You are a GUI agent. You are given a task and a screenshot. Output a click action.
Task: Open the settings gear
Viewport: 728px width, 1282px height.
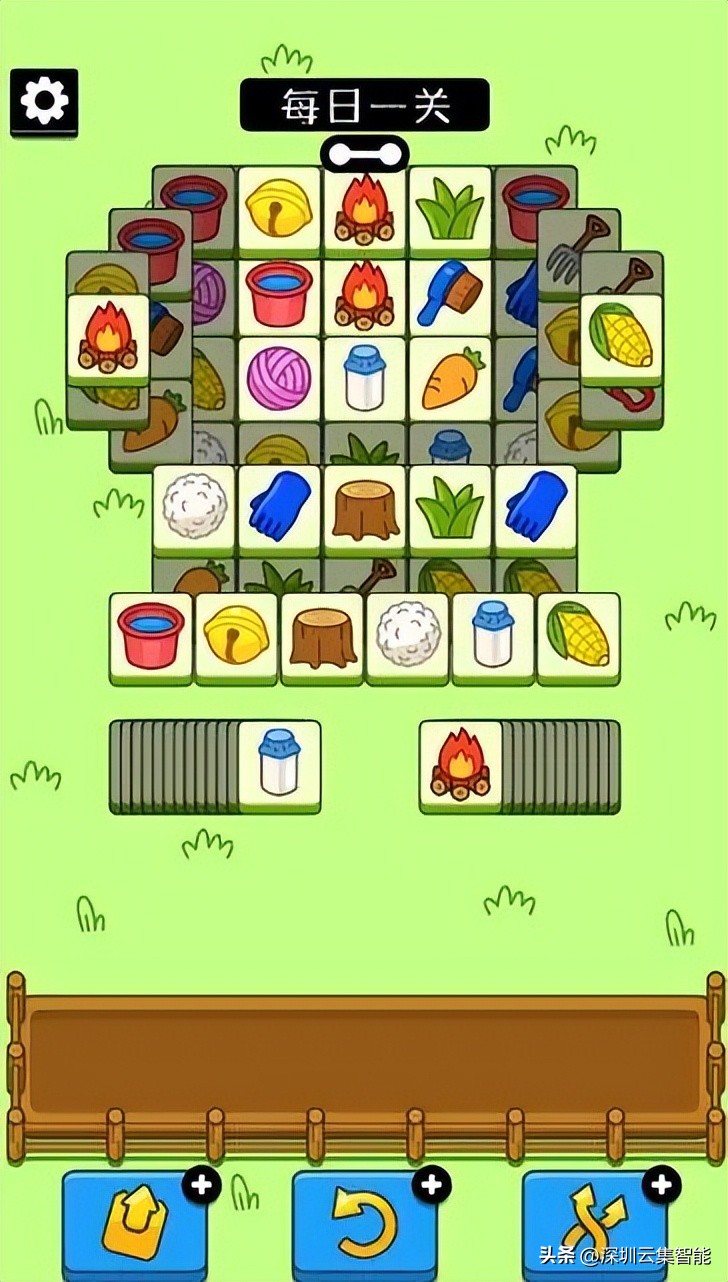(x=44, y=101)
